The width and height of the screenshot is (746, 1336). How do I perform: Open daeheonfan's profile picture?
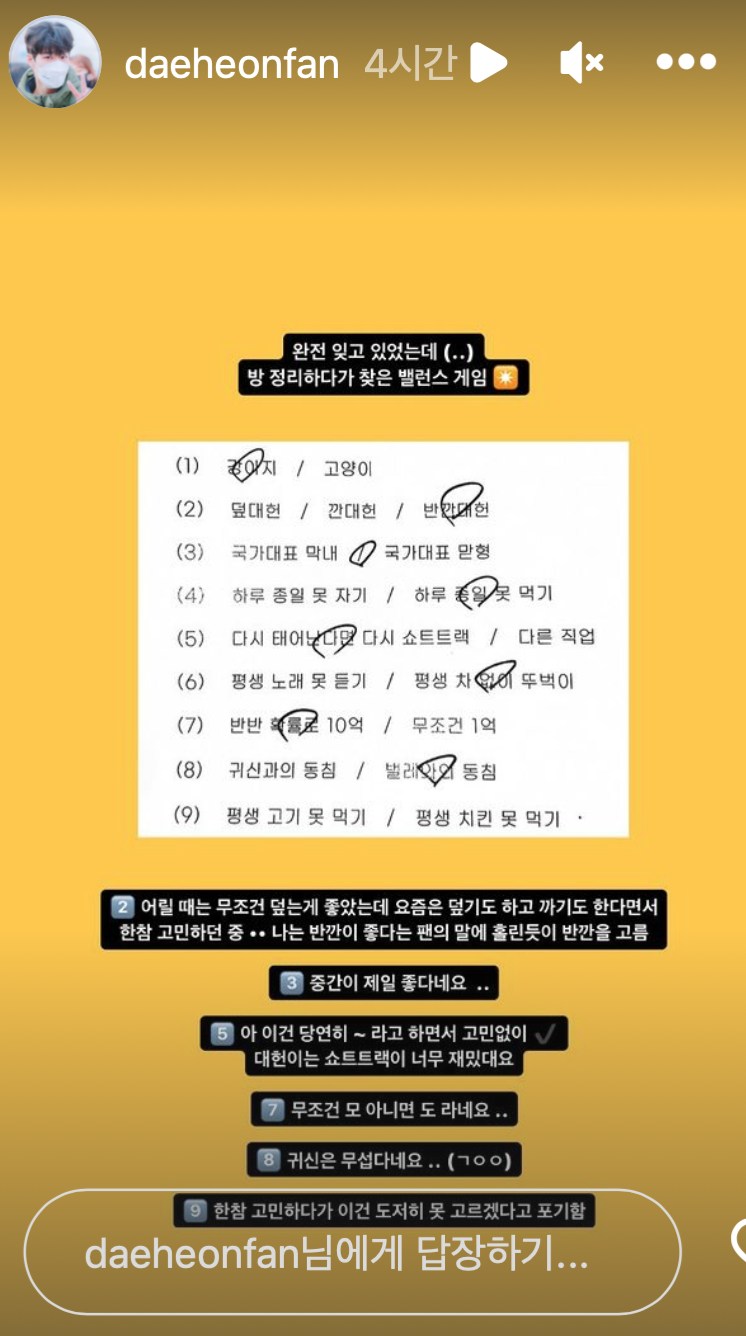point(54,62)
